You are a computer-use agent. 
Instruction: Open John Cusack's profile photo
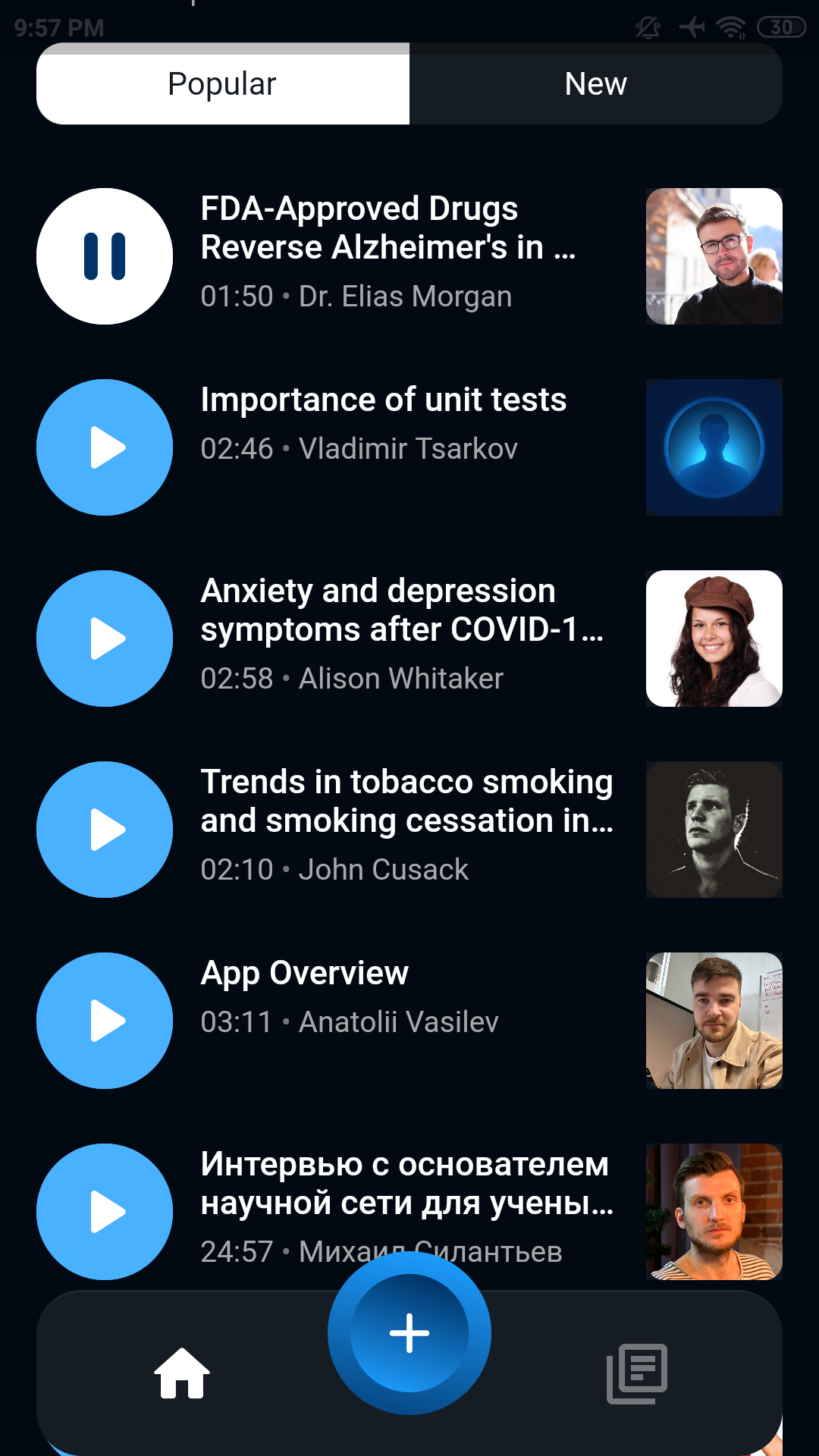714,830
